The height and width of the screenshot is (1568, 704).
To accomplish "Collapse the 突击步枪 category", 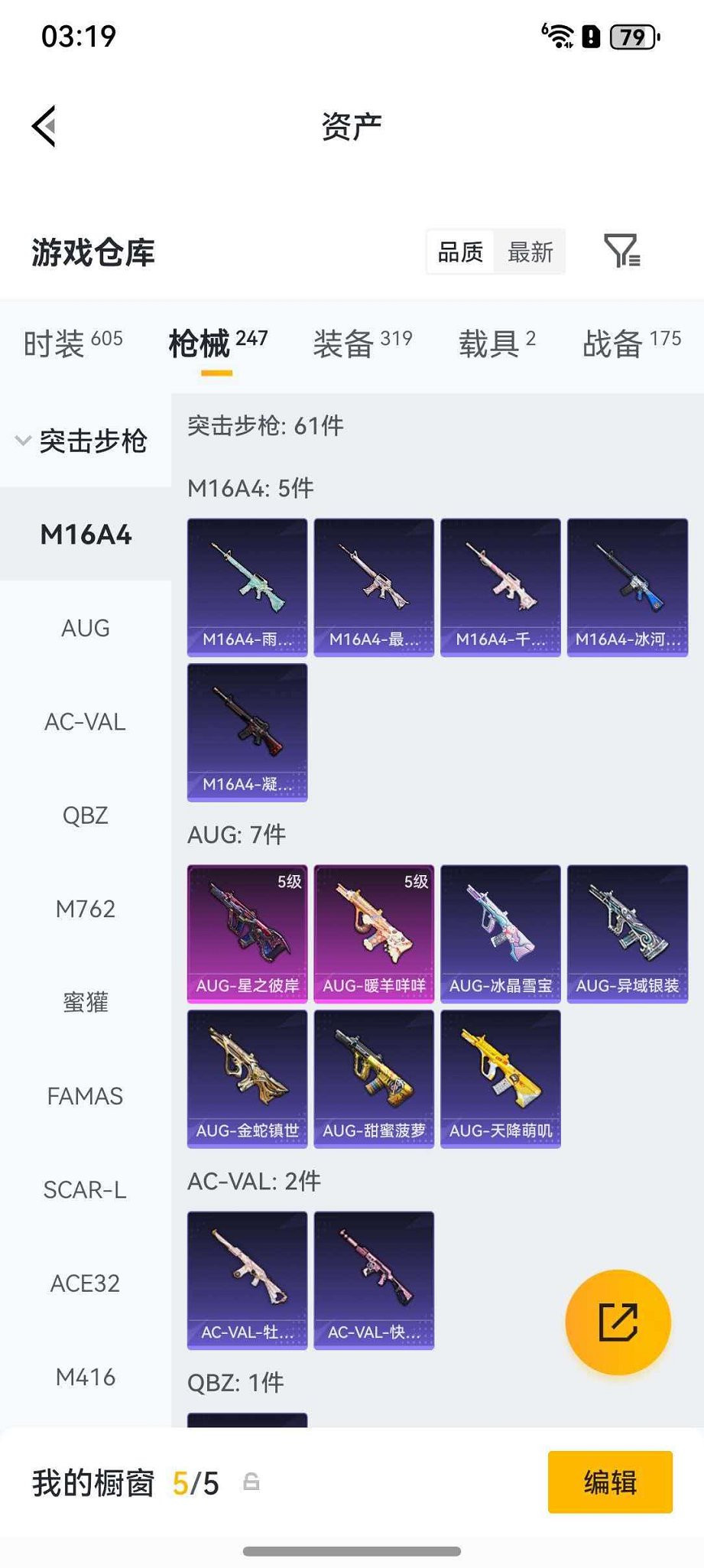I will [83, 441].
